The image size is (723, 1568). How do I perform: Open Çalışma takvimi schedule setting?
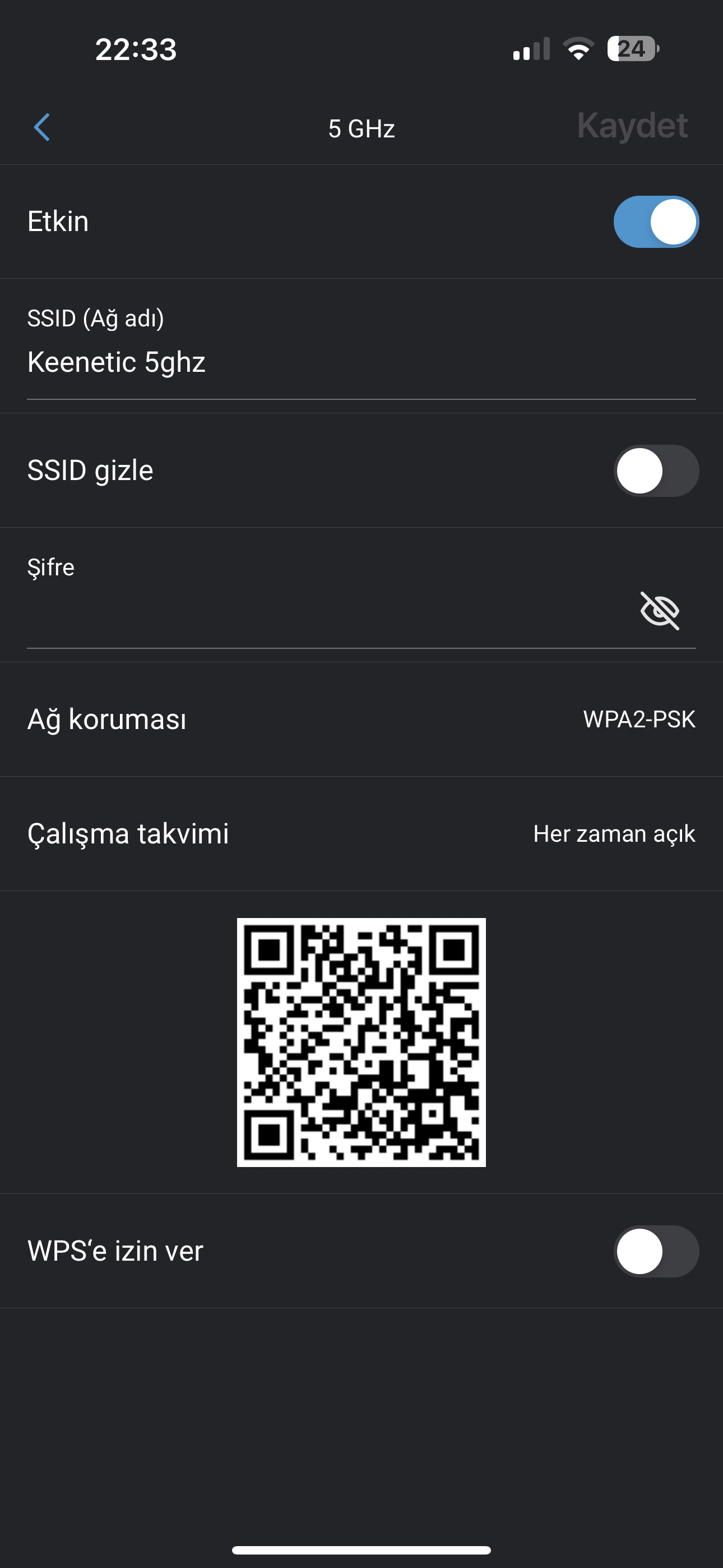coord(361,834)
